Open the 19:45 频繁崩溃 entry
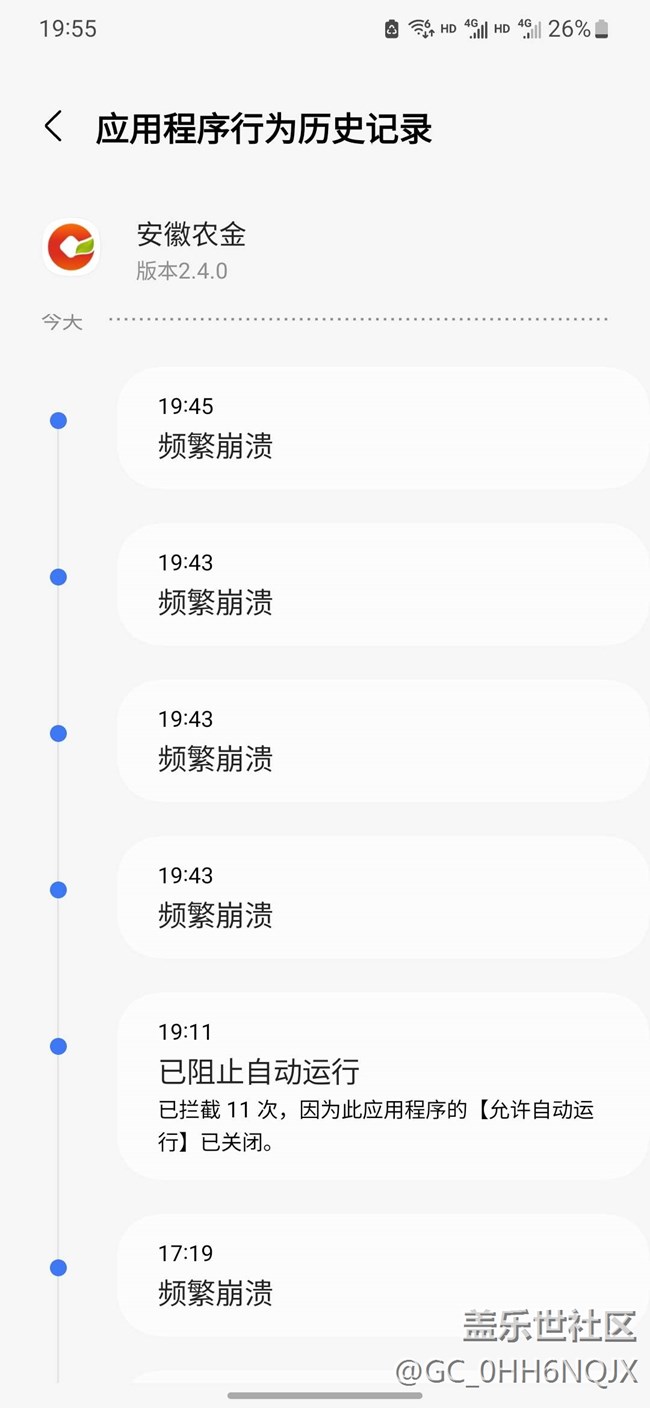 [x=380, y=428]
